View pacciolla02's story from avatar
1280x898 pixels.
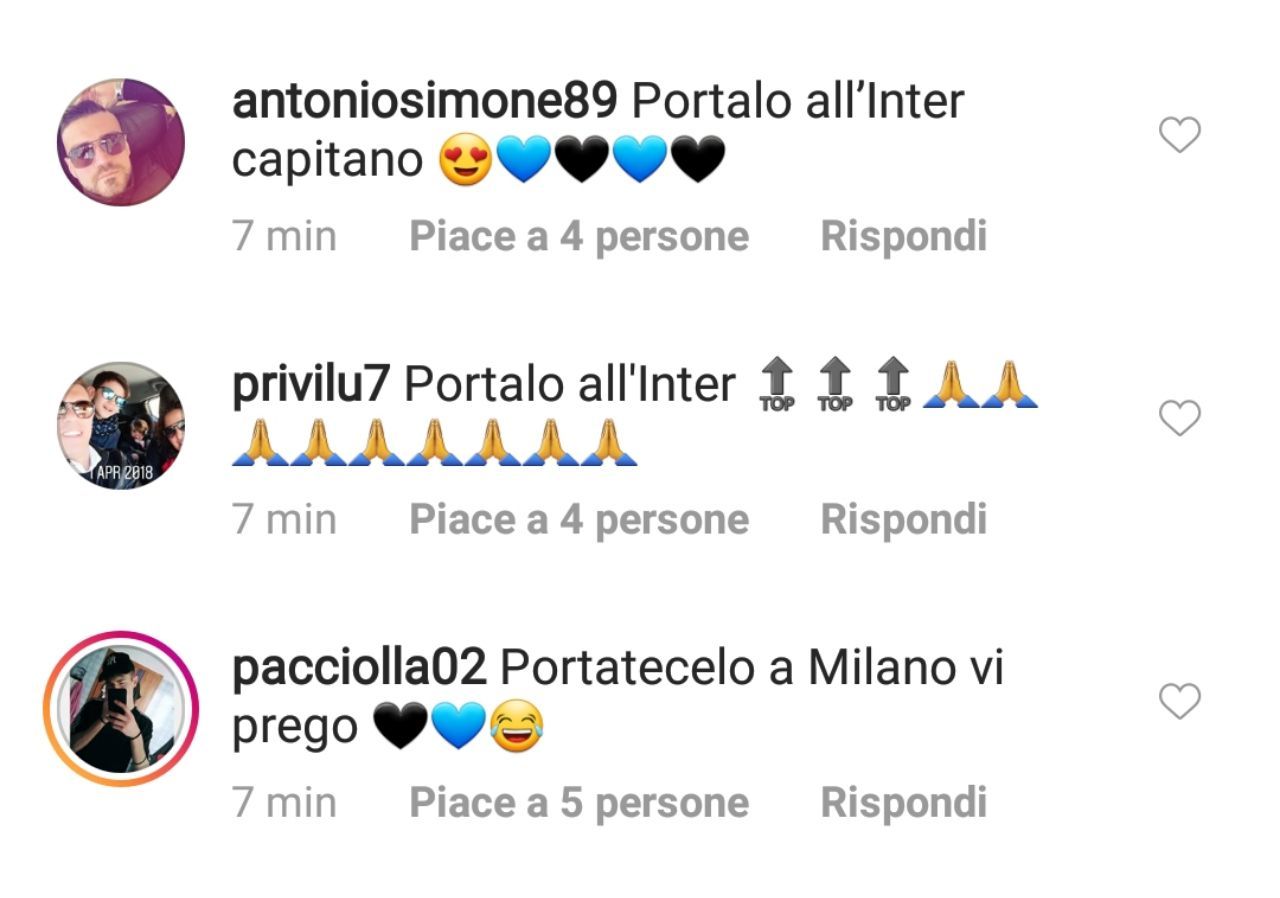tap(121, 708)
